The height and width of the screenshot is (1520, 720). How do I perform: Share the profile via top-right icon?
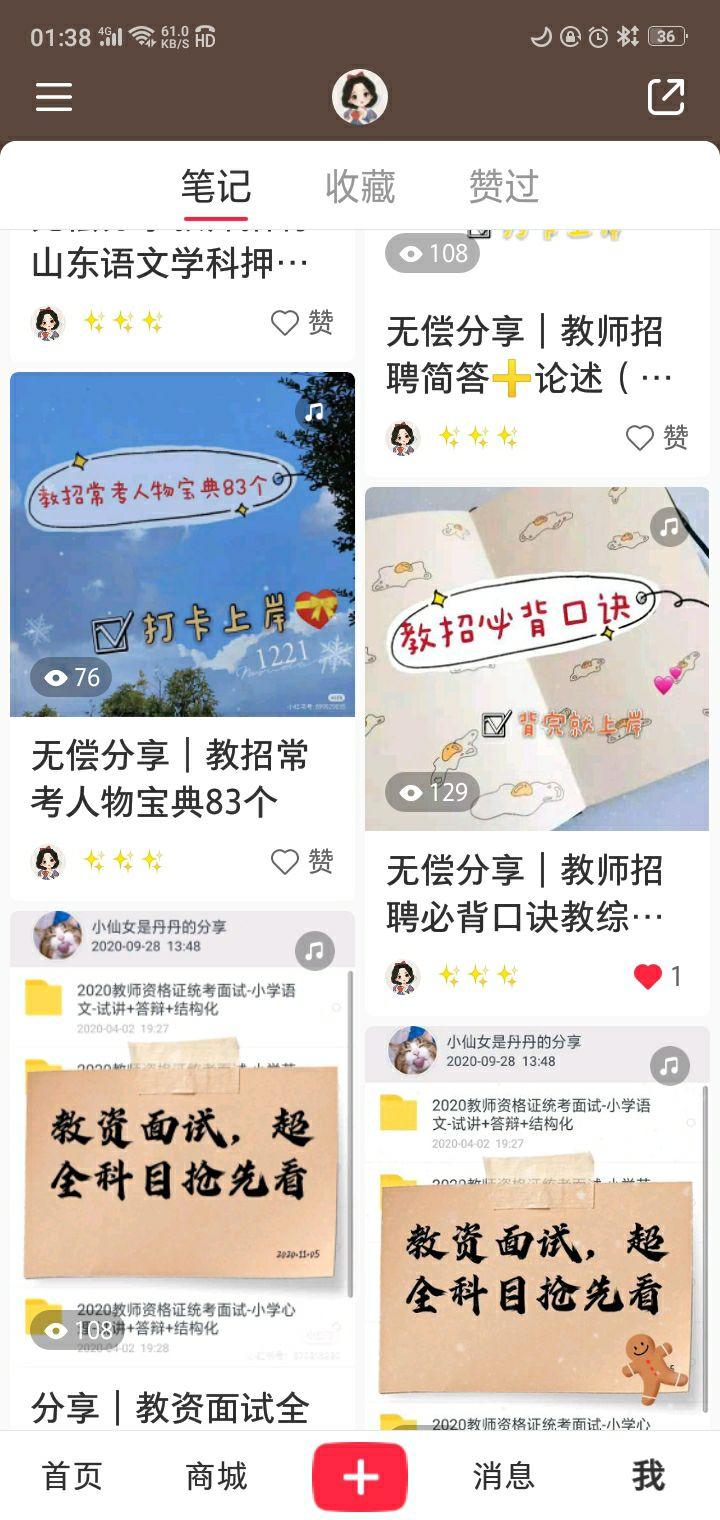666,97
